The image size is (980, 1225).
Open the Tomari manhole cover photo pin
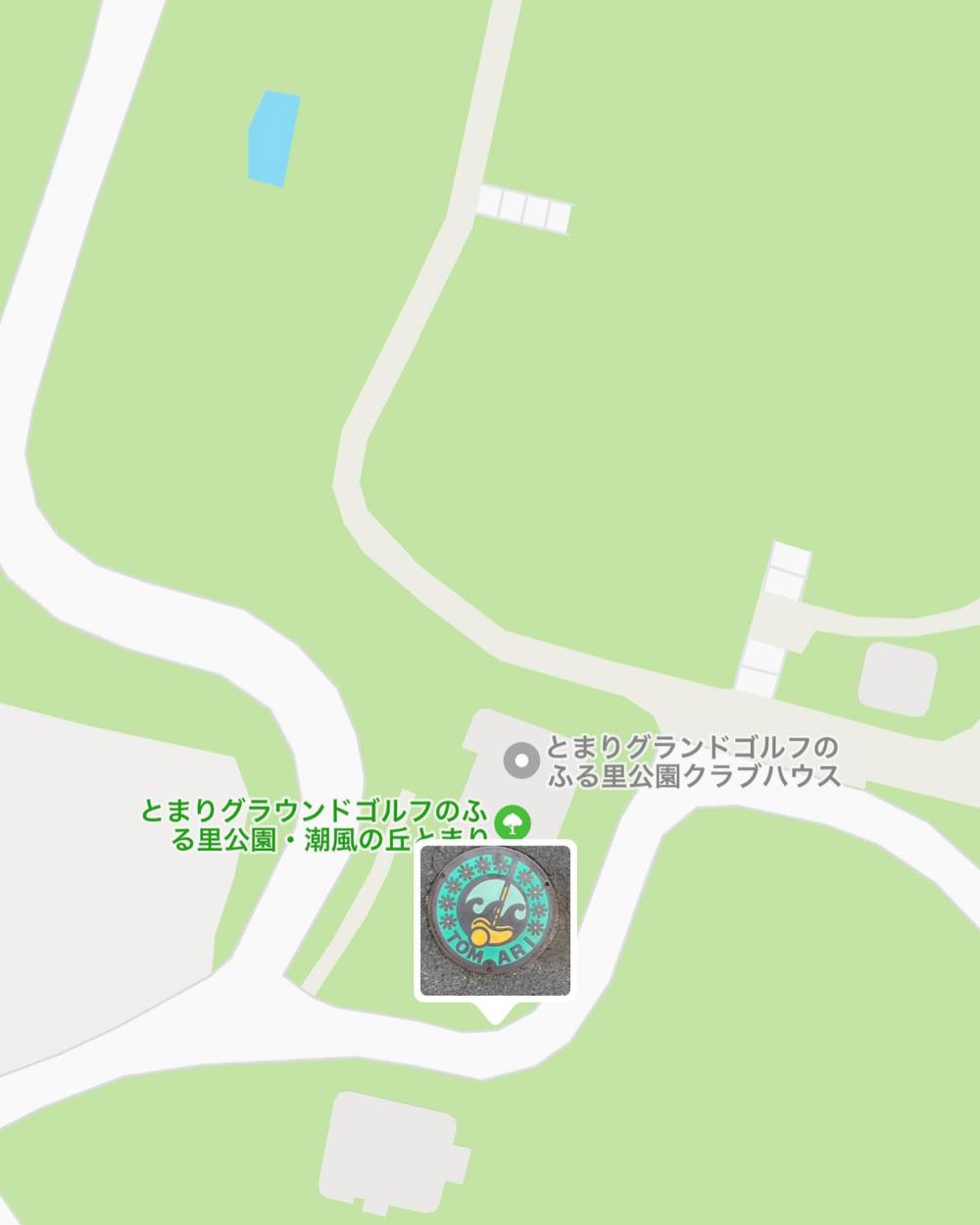pyautogui.click(x=495, y=921)
